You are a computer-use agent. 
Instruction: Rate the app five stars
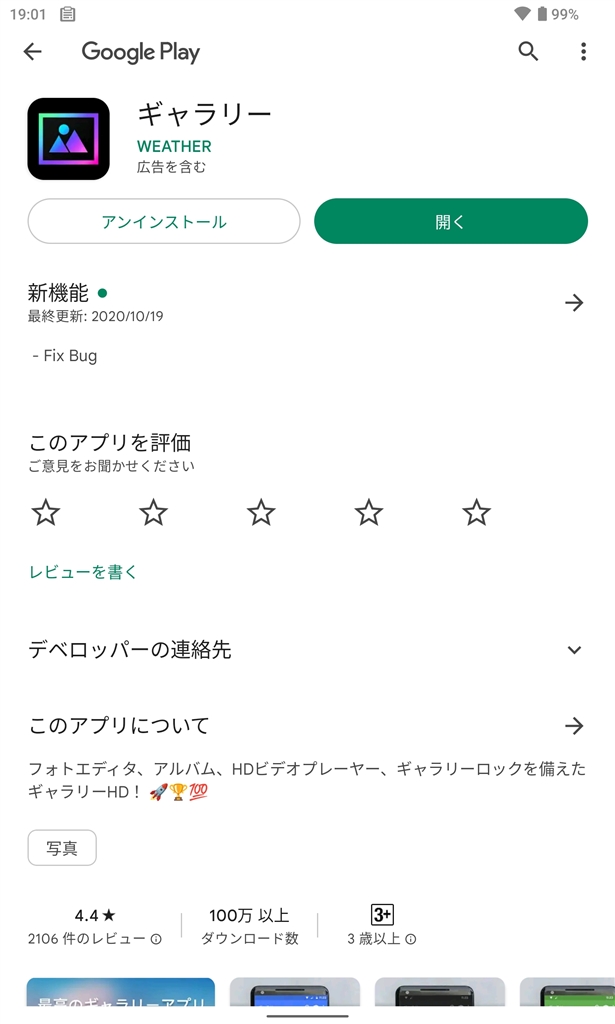point(477,513)
